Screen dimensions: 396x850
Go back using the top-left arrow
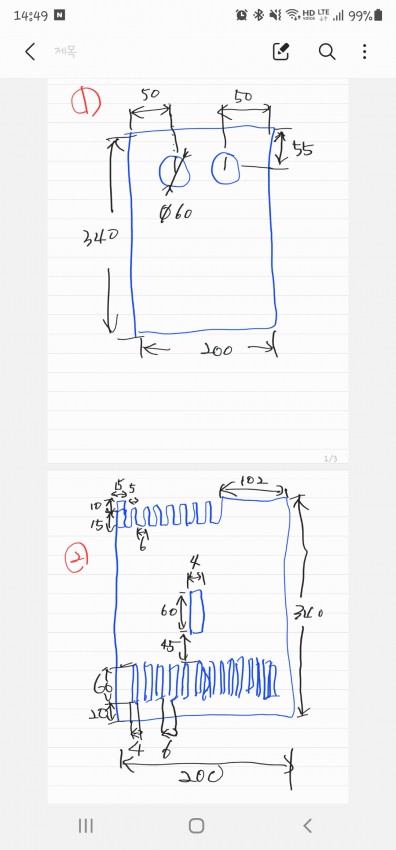click(30, 52)
